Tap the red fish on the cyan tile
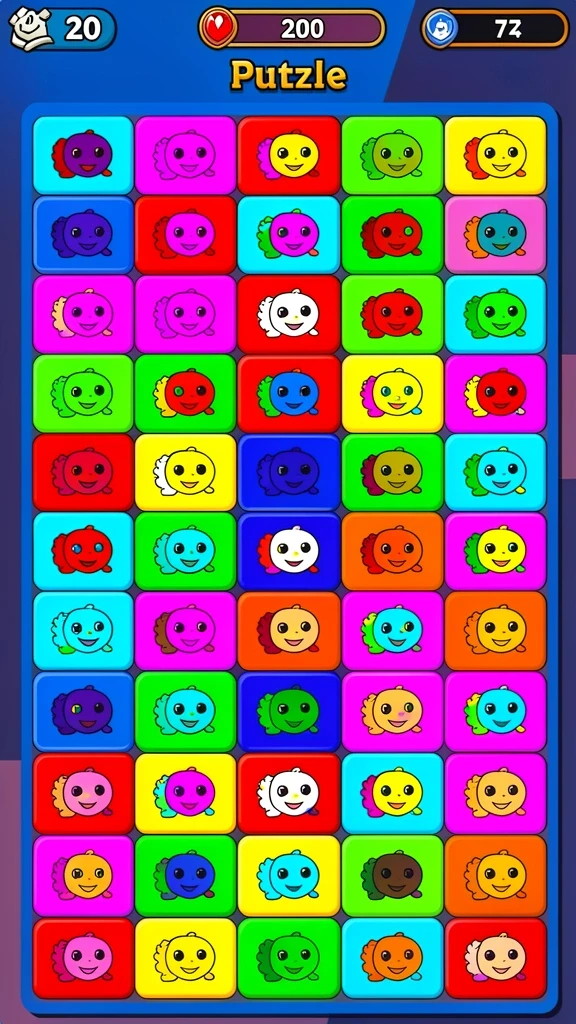This screenshot has height=1024, width=576. coord(83,551)
